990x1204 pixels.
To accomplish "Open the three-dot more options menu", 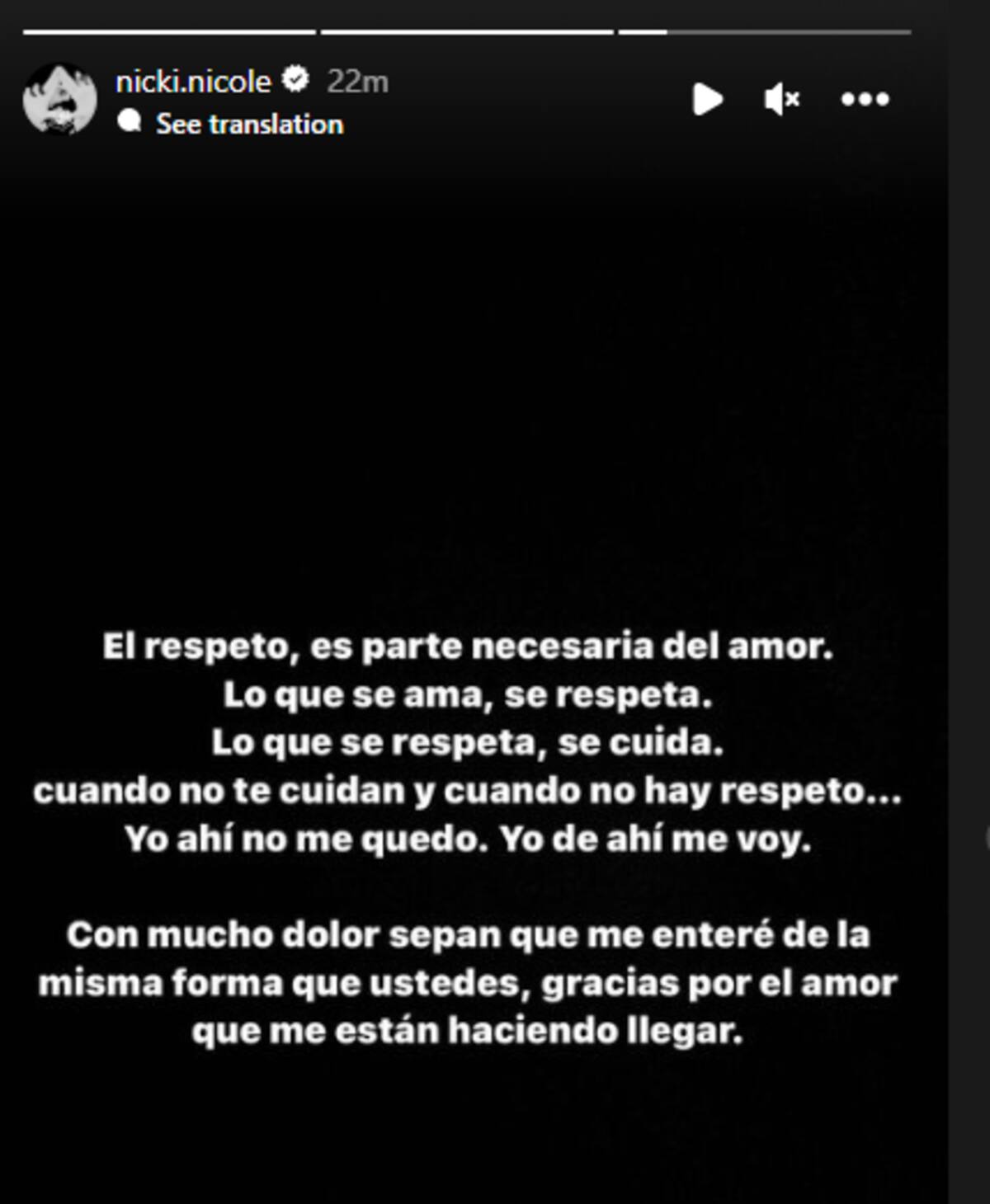I will 865,100.
